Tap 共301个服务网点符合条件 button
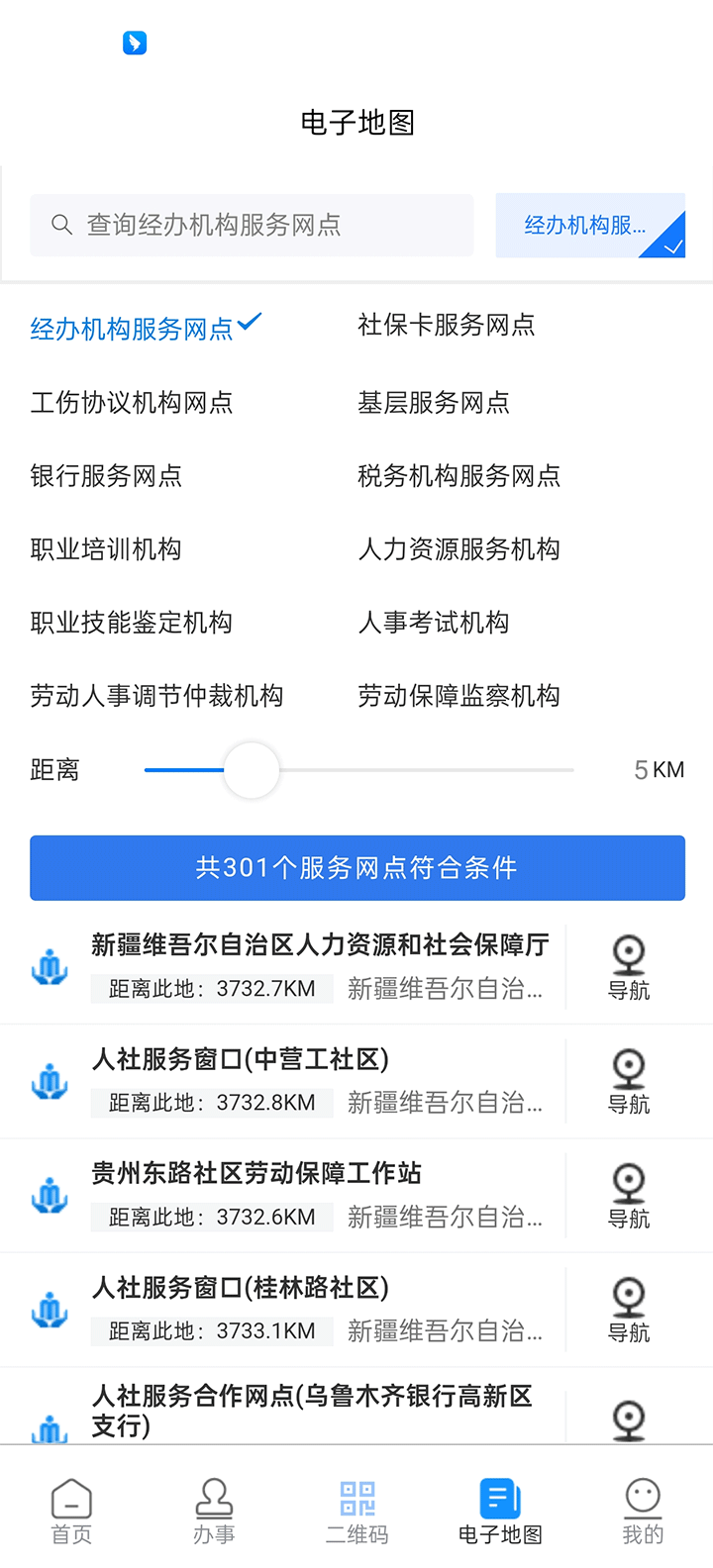713x1568 pixels. pos(357,868)
